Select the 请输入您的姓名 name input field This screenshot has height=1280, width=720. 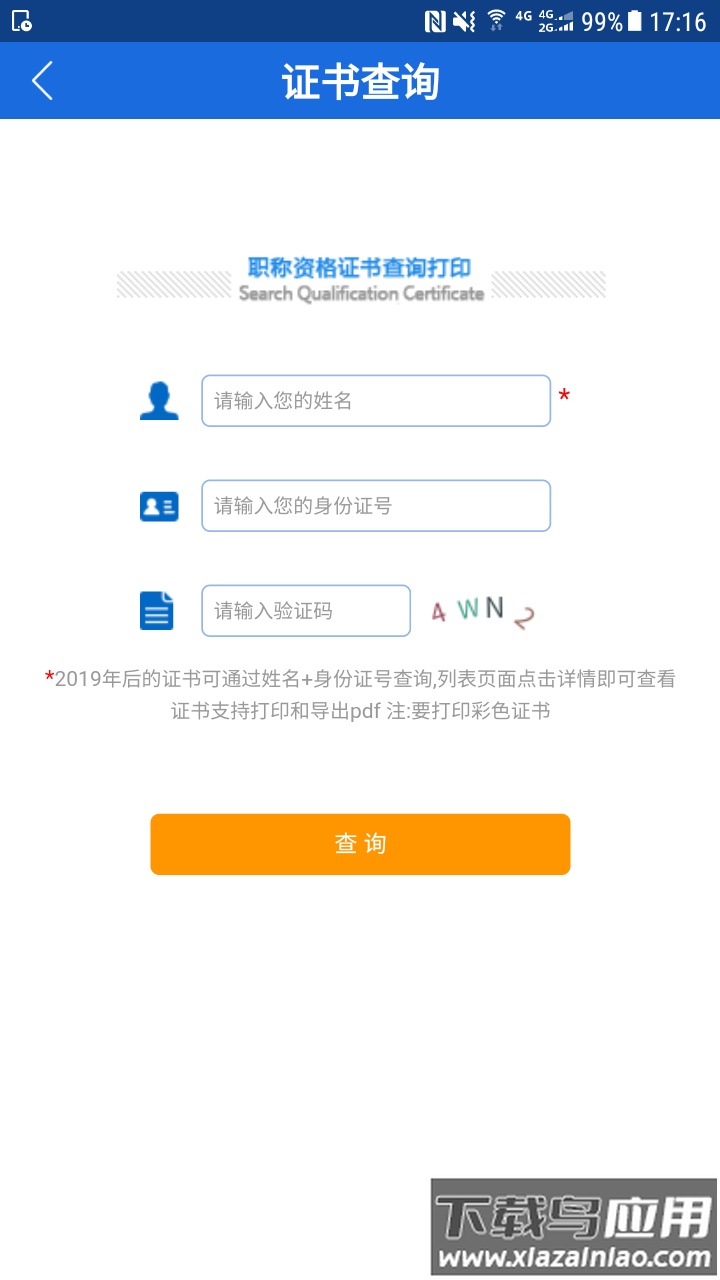point(375,399)
